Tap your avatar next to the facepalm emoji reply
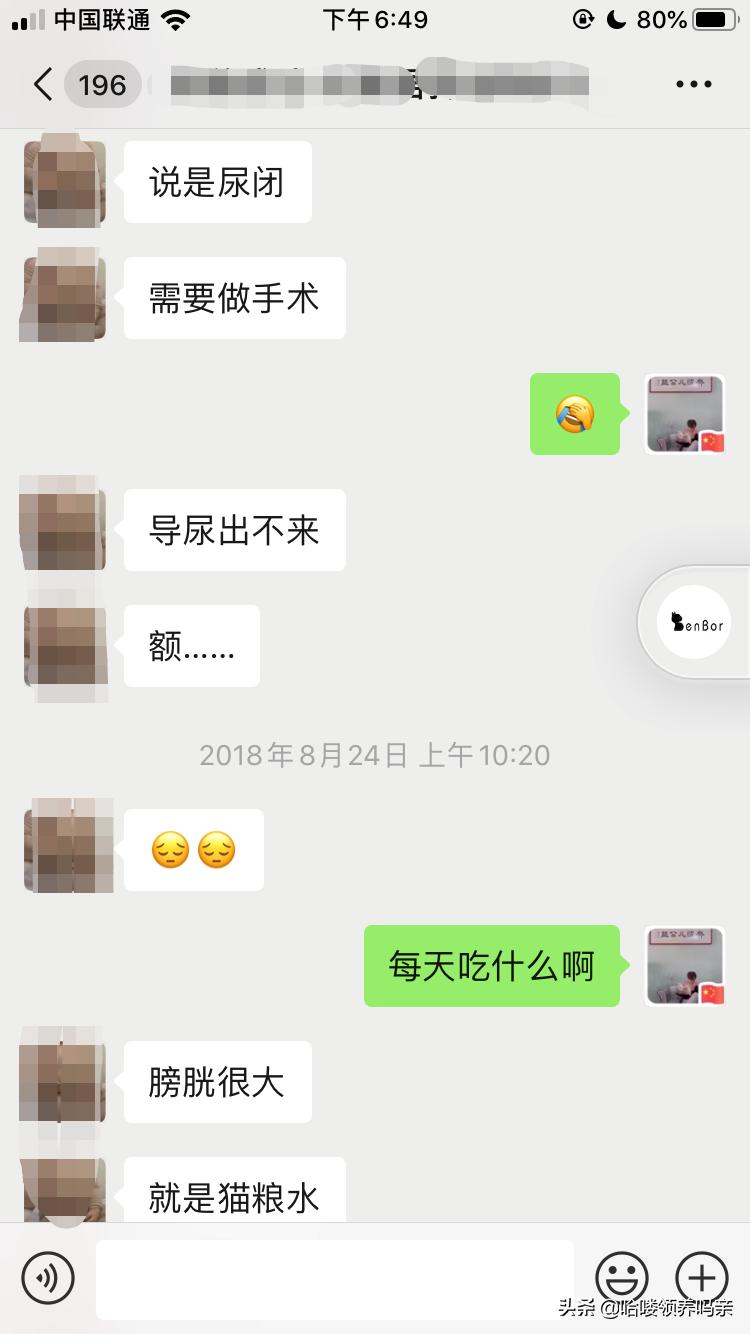 (x=685, y=414)
